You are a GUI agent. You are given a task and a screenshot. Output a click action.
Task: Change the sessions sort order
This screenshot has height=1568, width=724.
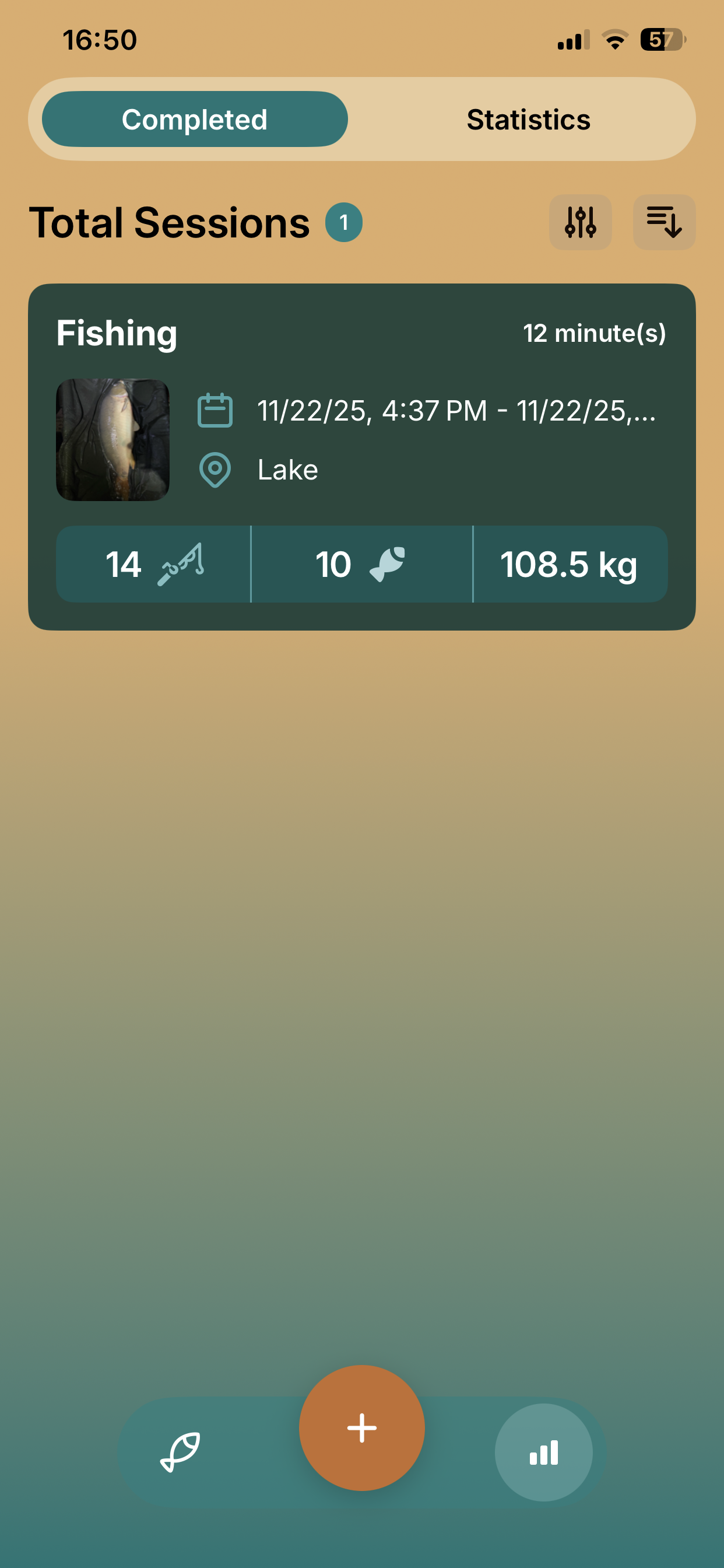click(x=664, y=222)
